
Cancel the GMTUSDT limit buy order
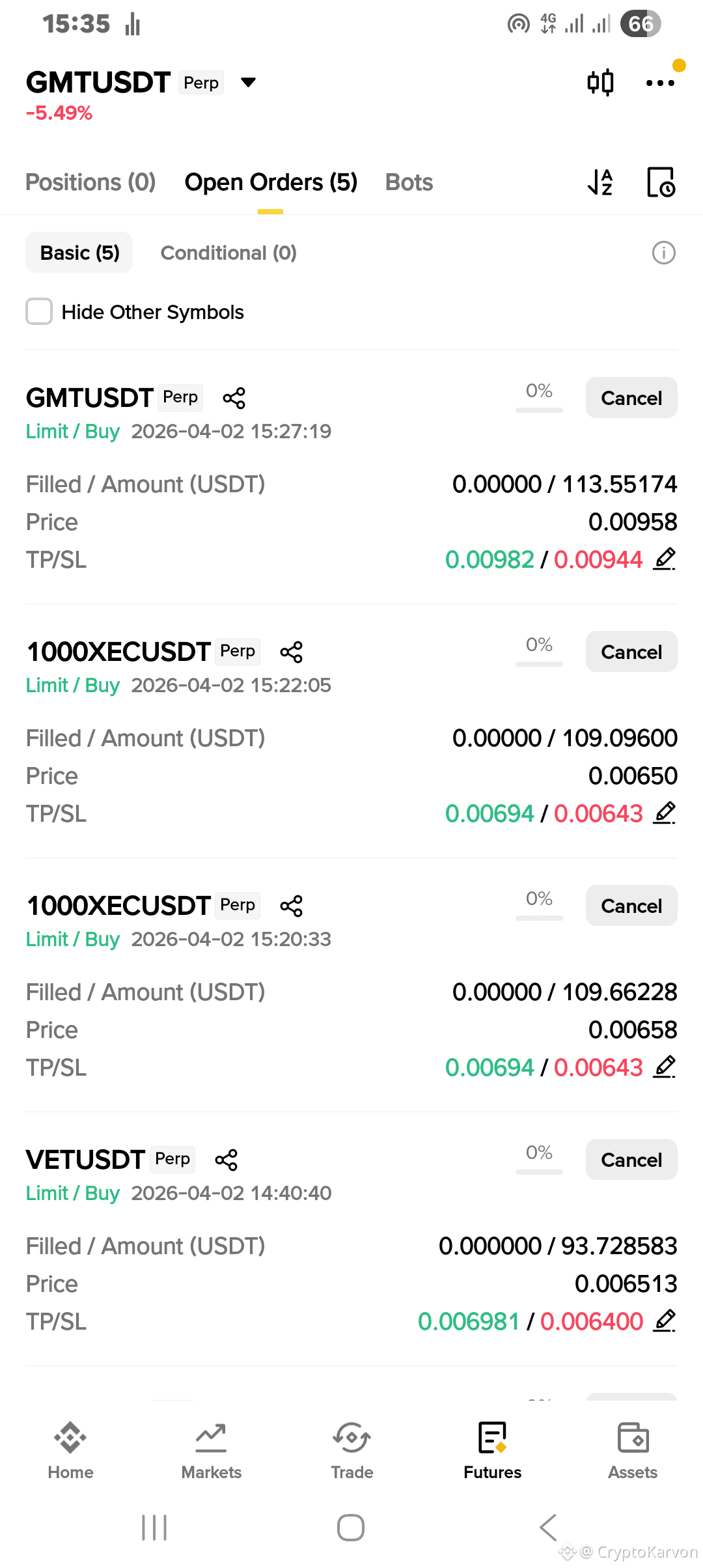click(631, 398)
